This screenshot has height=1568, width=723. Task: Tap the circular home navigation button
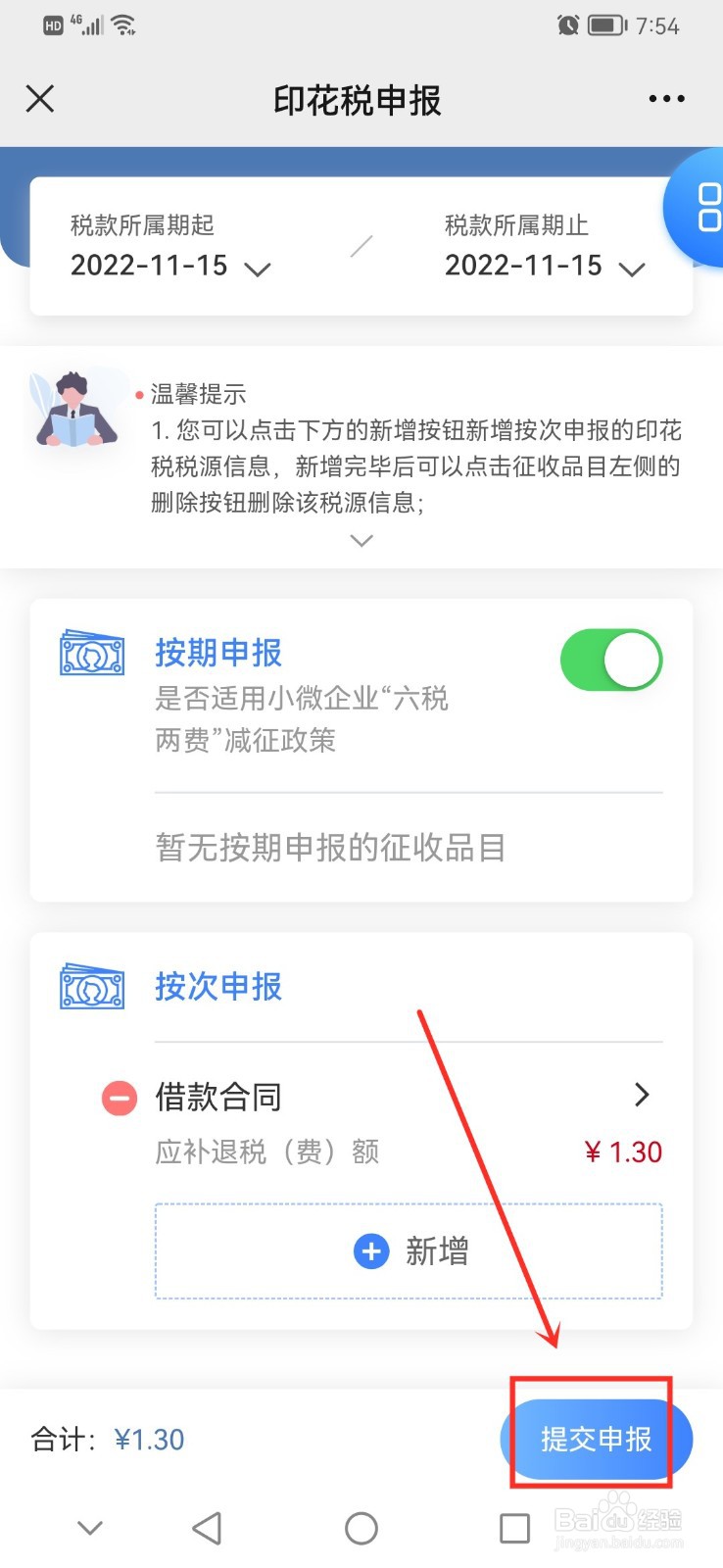[x=361, y=1527]
